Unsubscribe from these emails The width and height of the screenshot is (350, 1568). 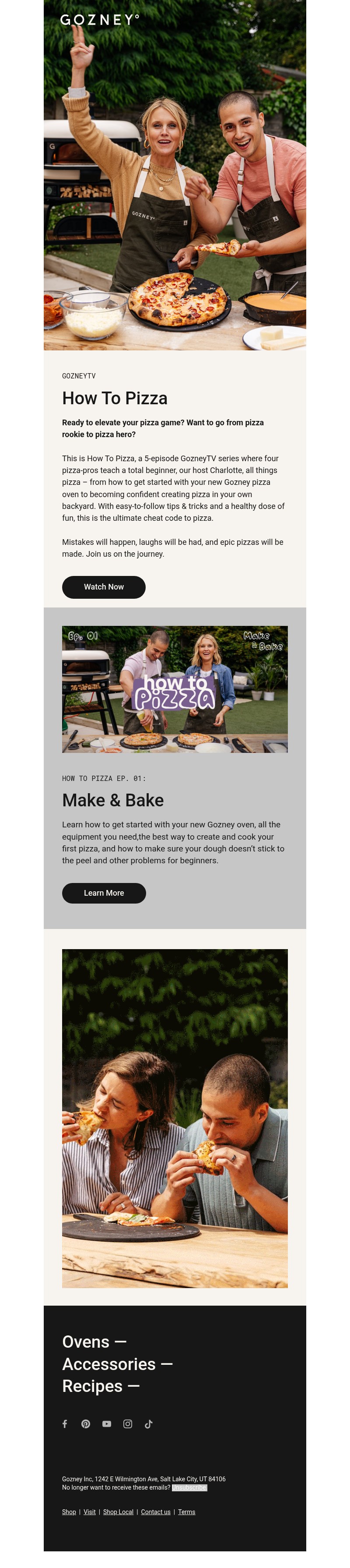pyautogui.click(x=189, y=1487)
